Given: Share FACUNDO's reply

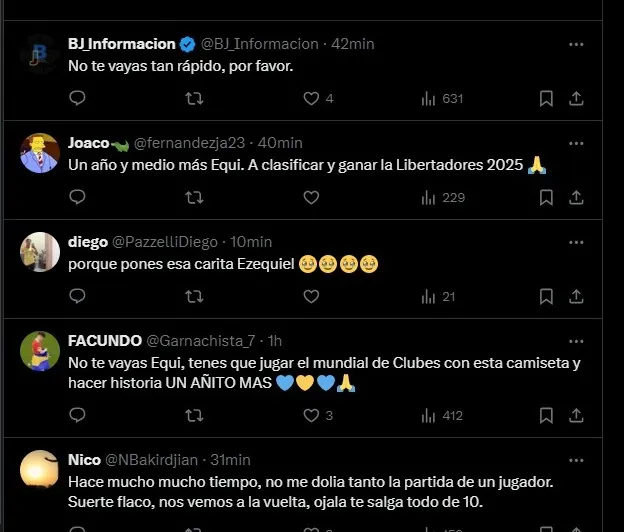Looking at the screenshot, I should point(576,415).
